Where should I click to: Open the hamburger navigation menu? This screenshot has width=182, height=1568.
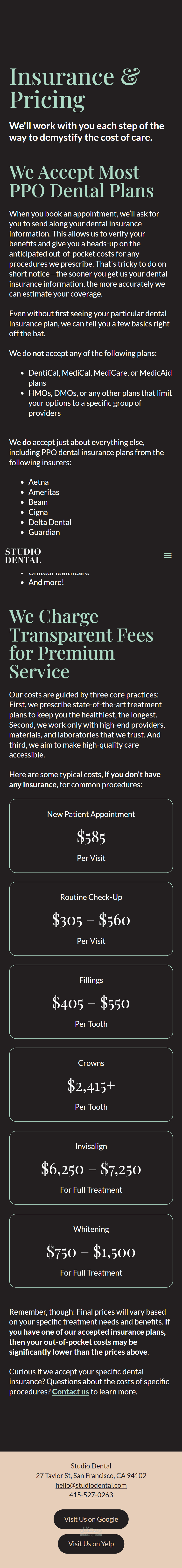coord(167,555)
